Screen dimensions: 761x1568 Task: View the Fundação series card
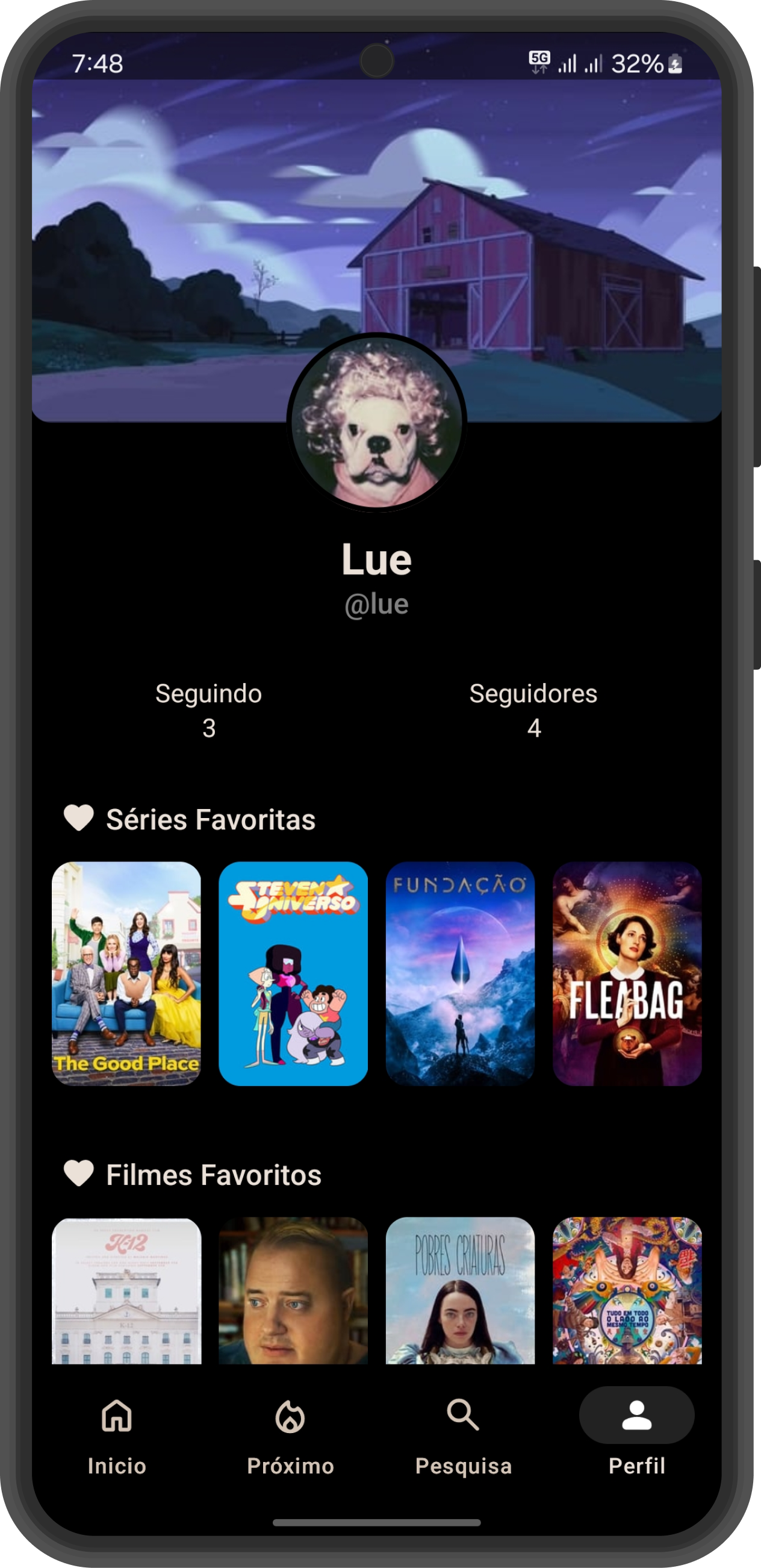click(460, 973)
